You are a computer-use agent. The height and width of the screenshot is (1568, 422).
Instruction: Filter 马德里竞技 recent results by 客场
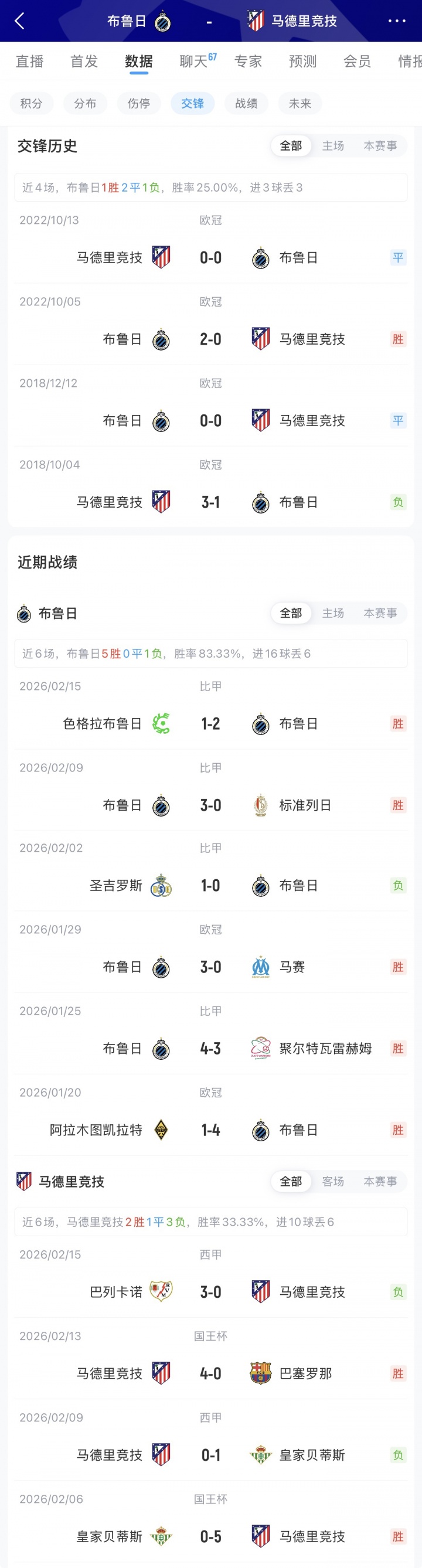pyautogui.click(x=333, y=1182)
